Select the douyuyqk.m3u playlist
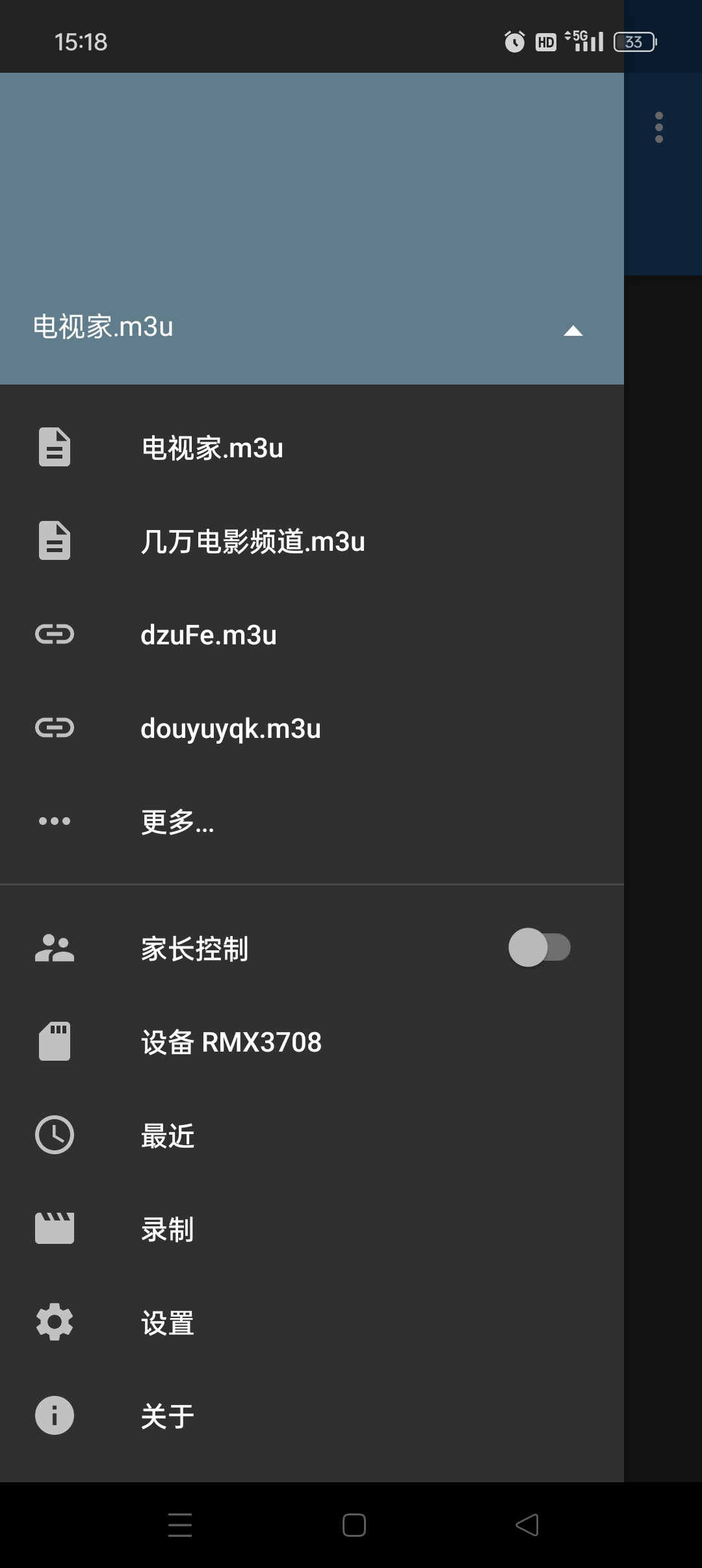 tap(231, 728)
